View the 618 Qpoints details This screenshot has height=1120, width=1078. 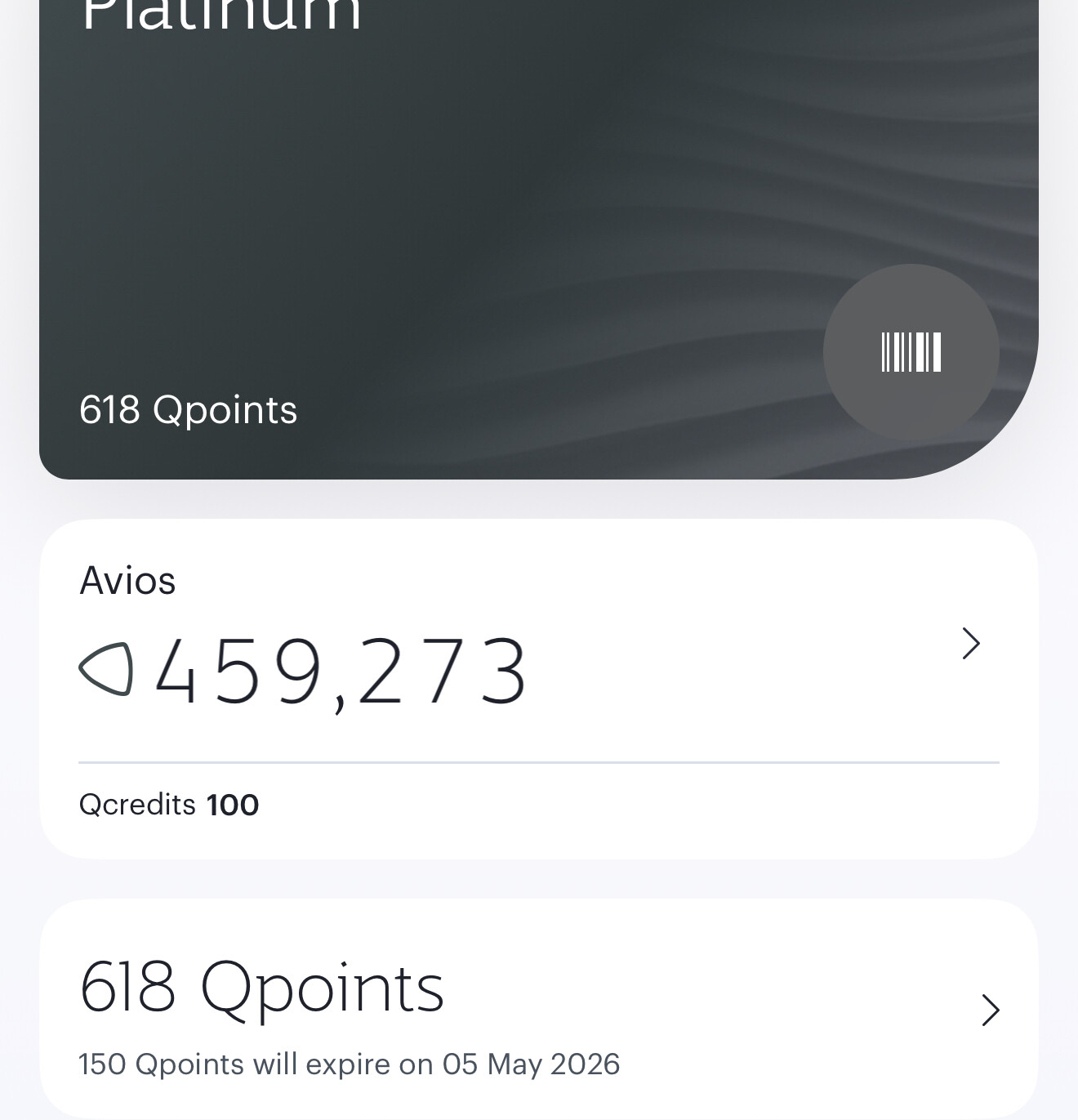click(x=990, y=1010)
